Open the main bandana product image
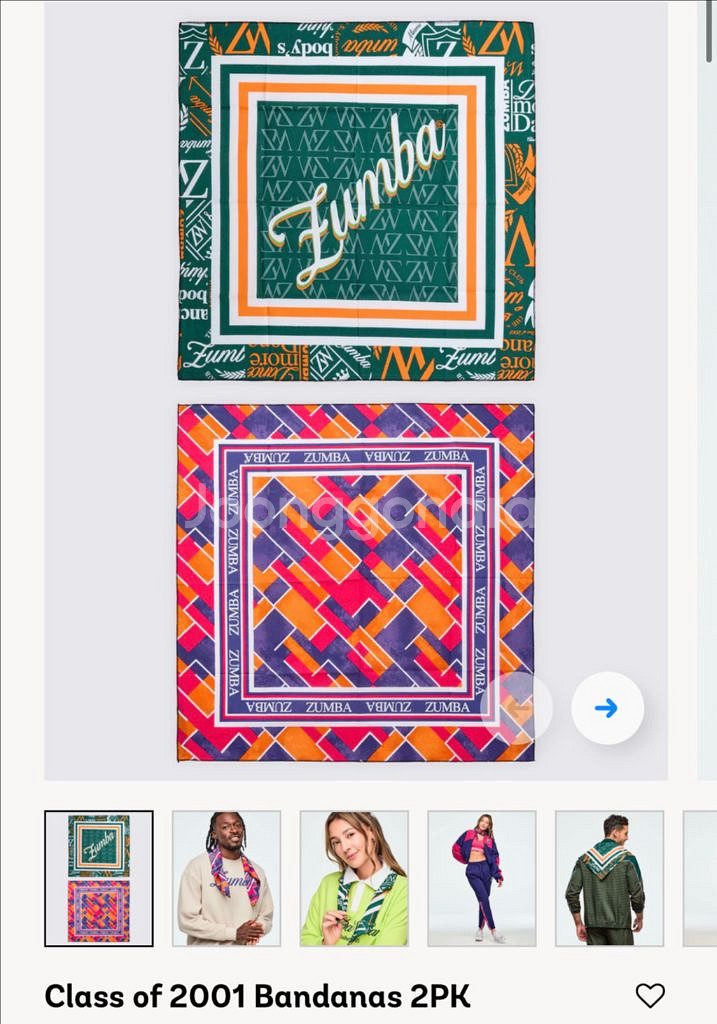The width and height of the screenshot is (717, 1024). [x=356, y=390]
